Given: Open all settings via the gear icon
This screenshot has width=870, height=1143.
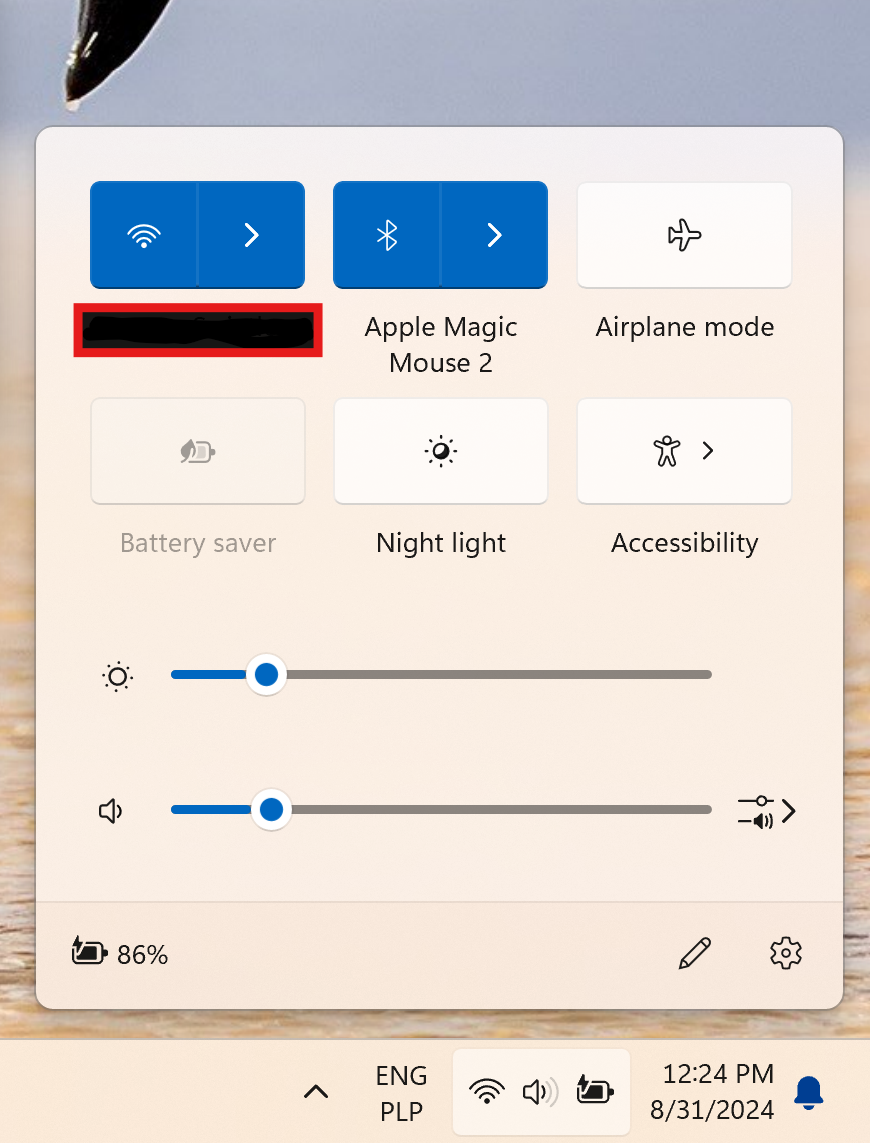Looking at the screenshot, I should pyautogui.click(x=786, y=953).
